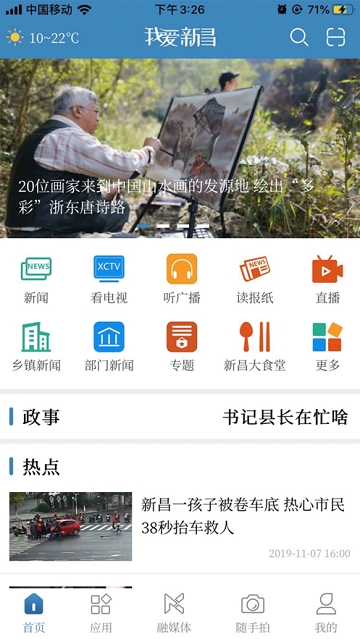
Task: Switch to the 随手拍 tab
Action: [x=253, y=613]
